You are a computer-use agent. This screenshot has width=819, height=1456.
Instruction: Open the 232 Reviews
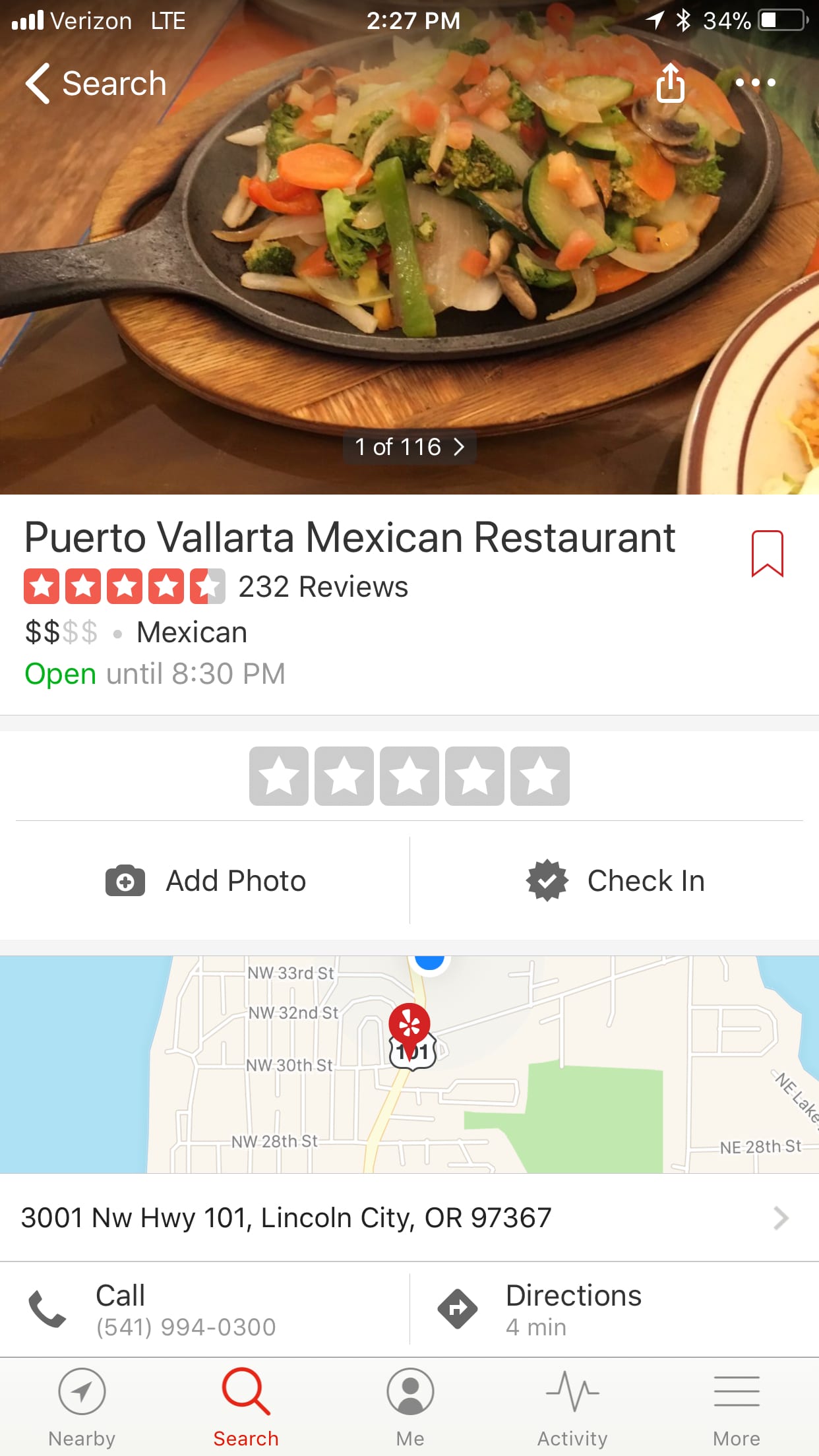[323, 587]
